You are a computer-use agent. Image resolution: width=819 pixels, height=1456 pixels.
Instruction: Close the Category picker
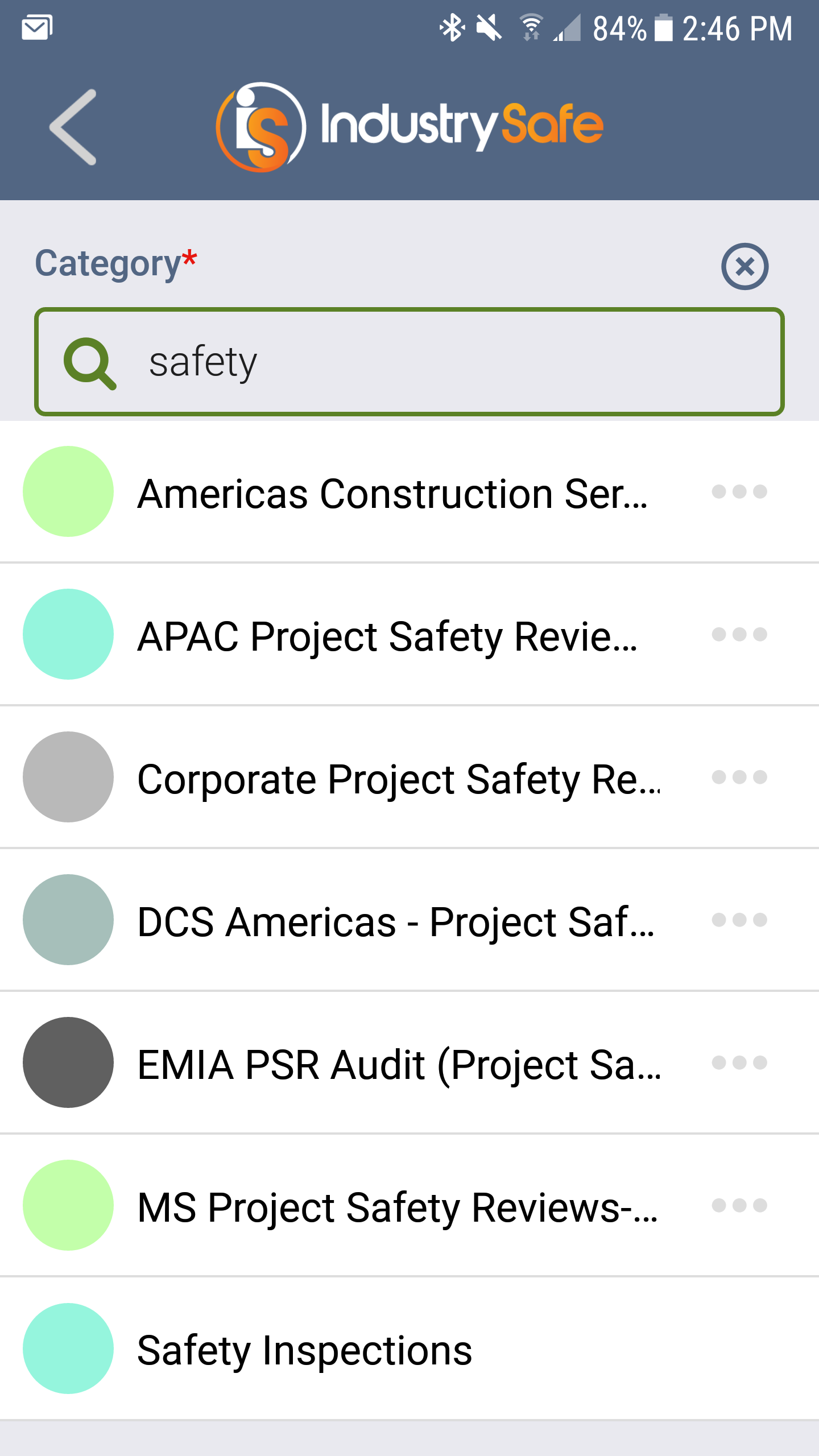(x=744, y=266)
